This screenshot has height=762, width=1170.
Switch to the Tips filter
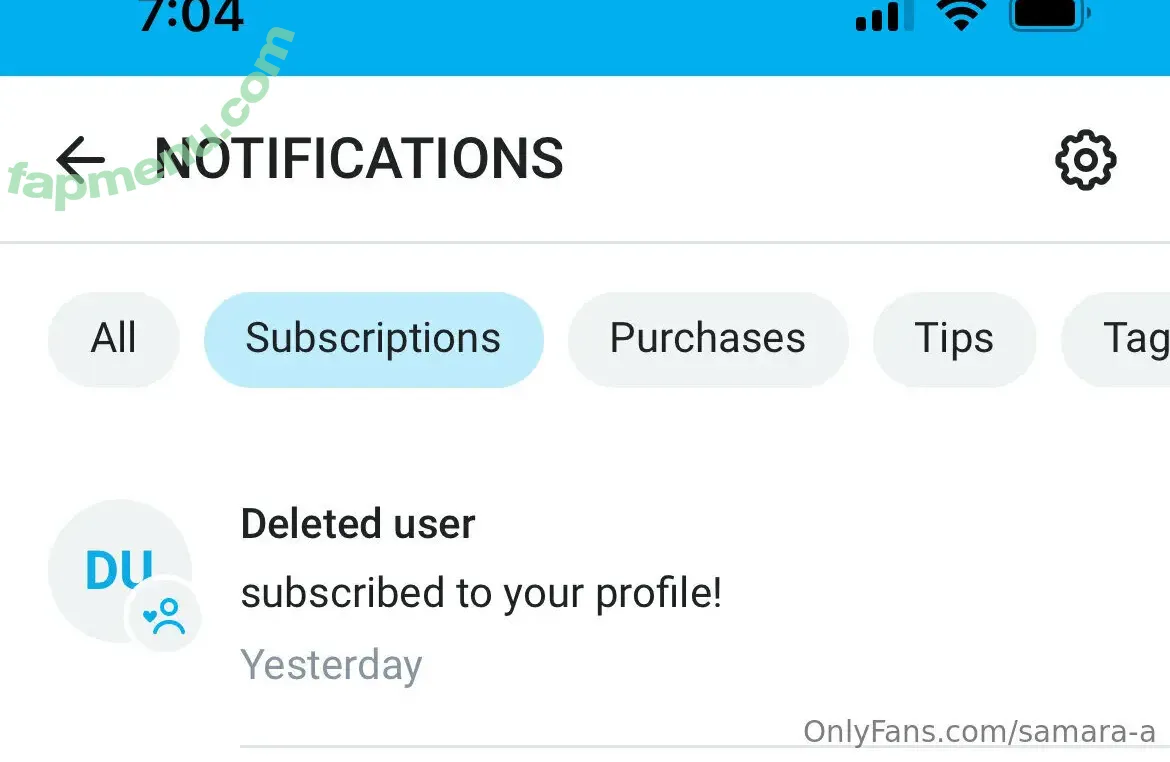tap(953, 339)
